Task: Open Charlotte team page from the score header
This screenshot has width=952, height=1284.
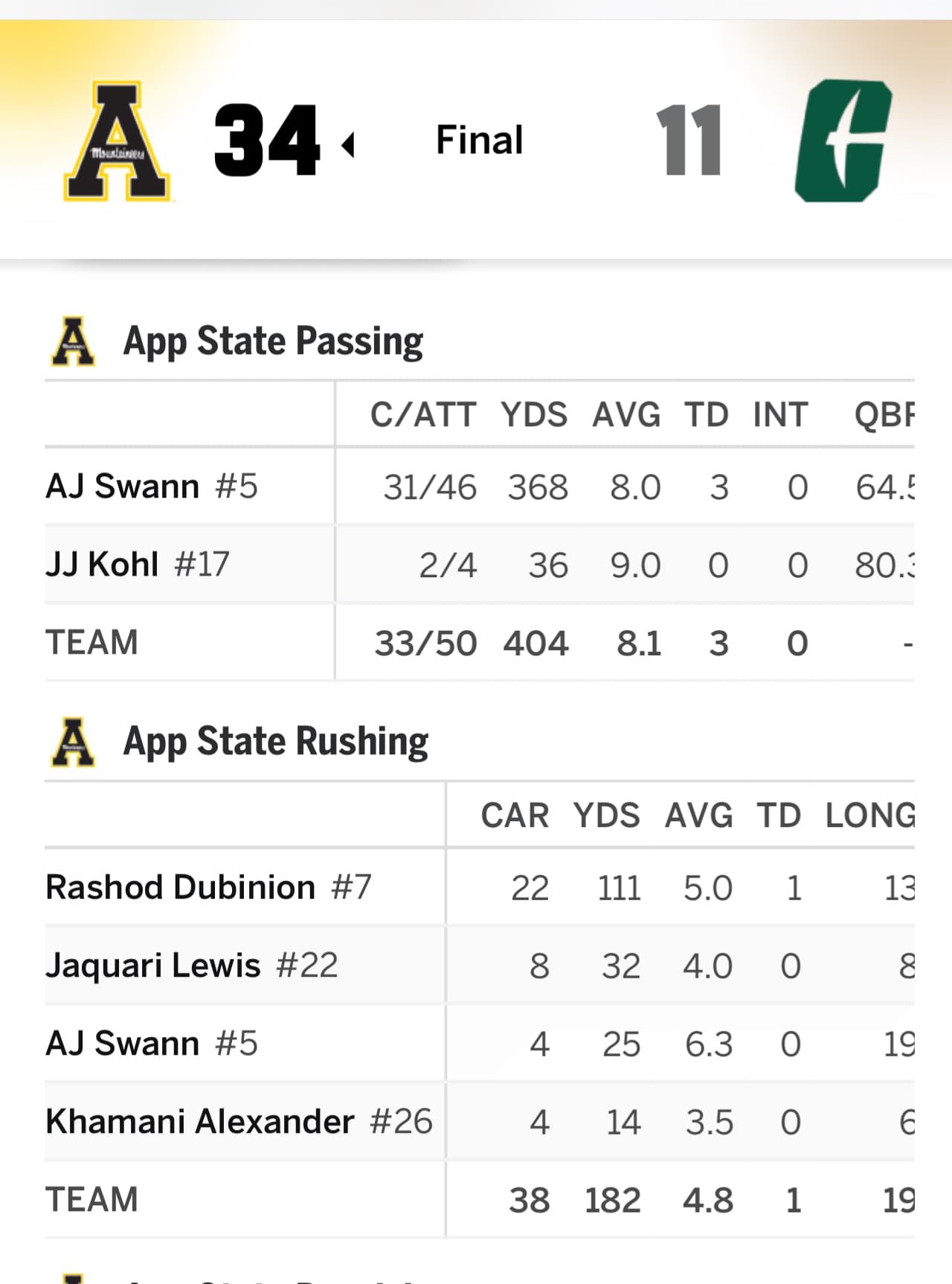Action: pos(842,141)
